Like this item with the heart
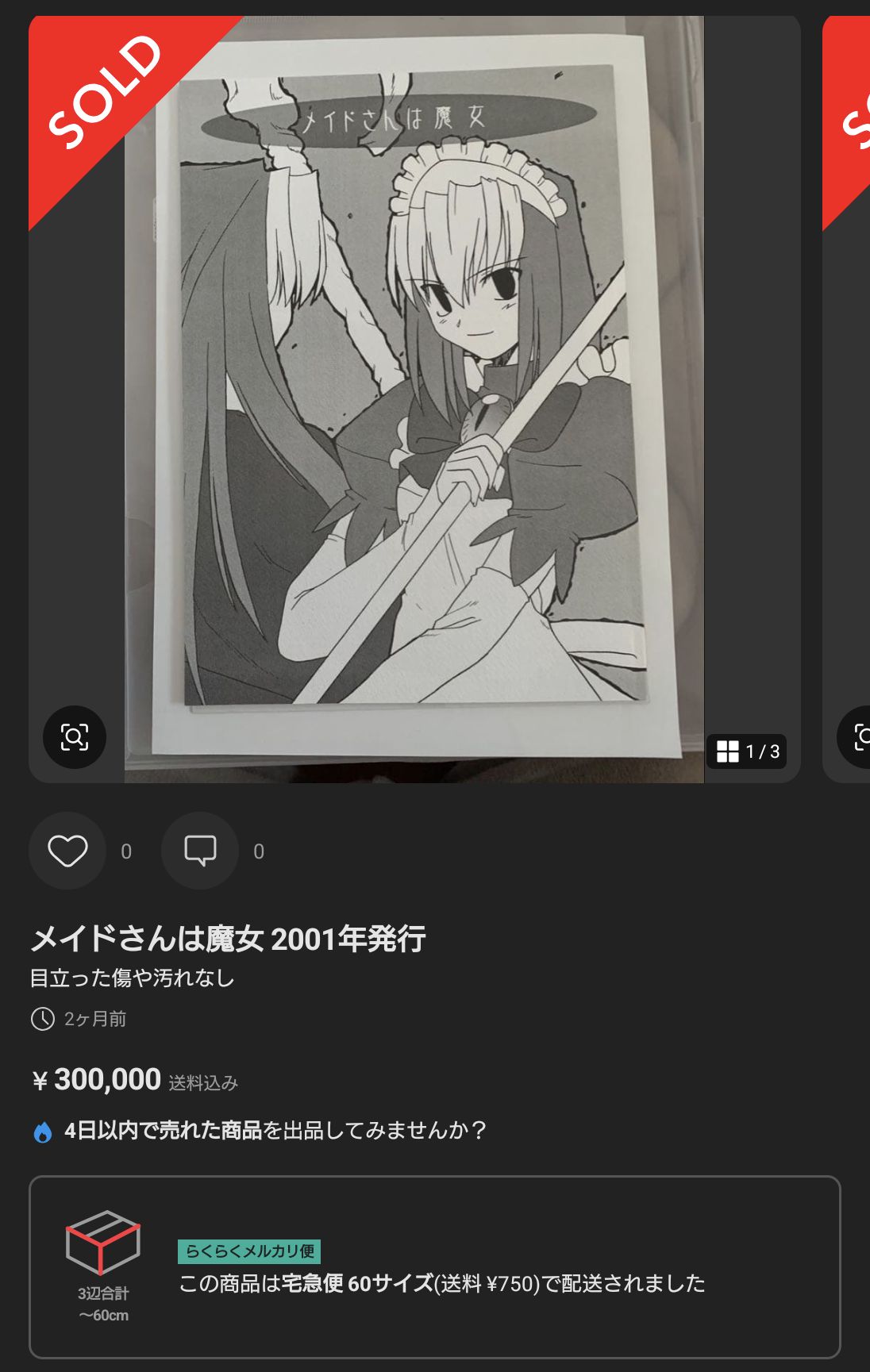This screenshot has width=870, height=1372. tap(67, 851)
